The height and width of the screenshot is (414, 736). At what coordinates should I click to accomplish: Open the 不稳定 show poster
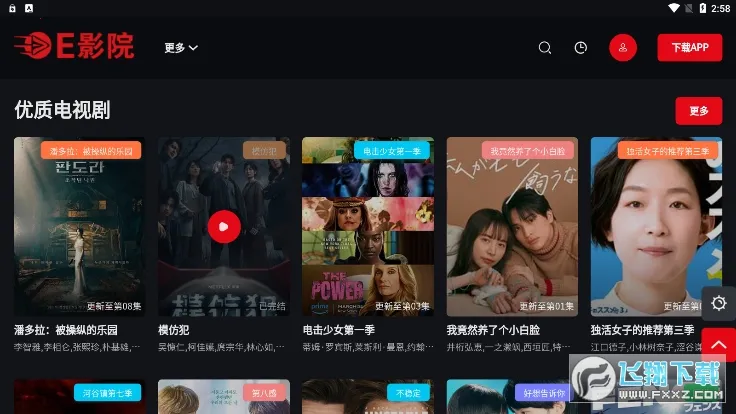click(367, 397)
